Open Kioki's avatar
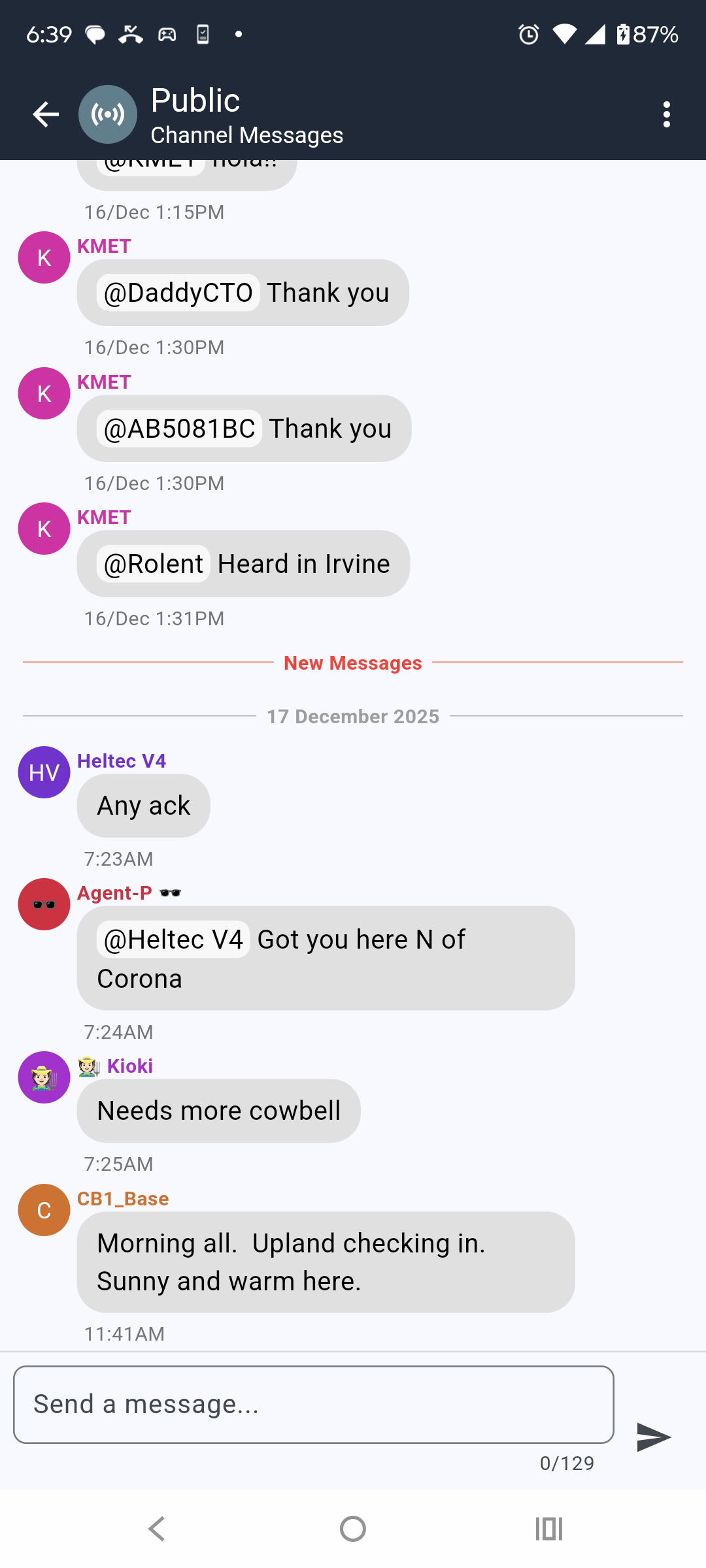Viewport: 706px width, 1568px height. (44, 1077)
